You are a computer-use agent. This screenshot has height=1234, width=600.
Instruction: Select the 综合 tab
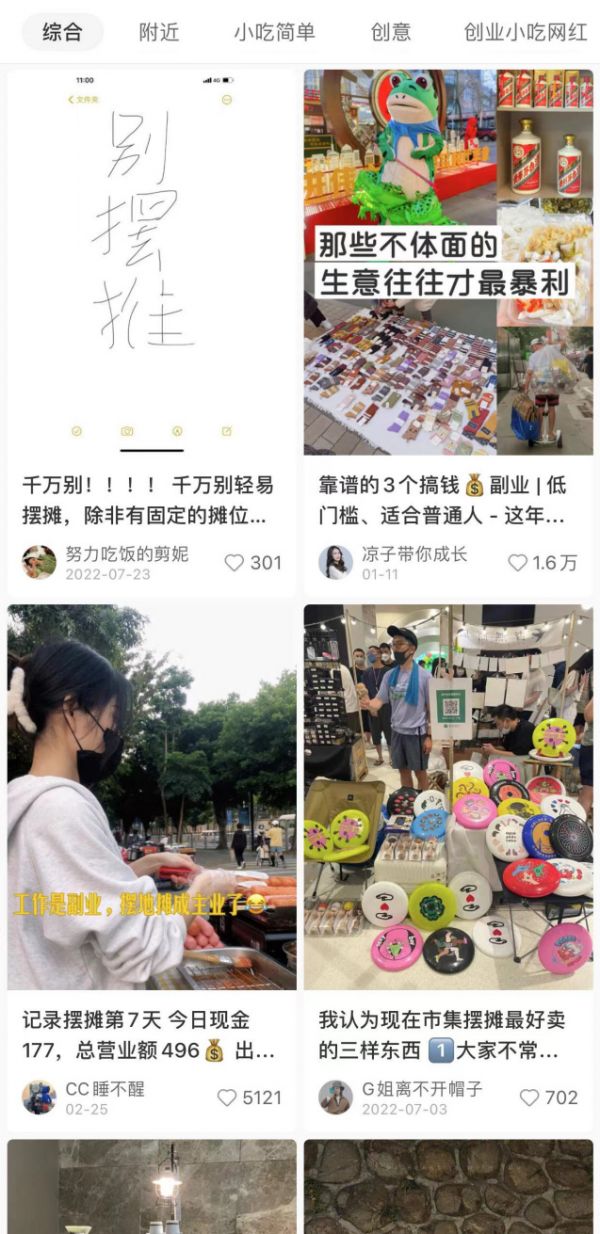62,32
